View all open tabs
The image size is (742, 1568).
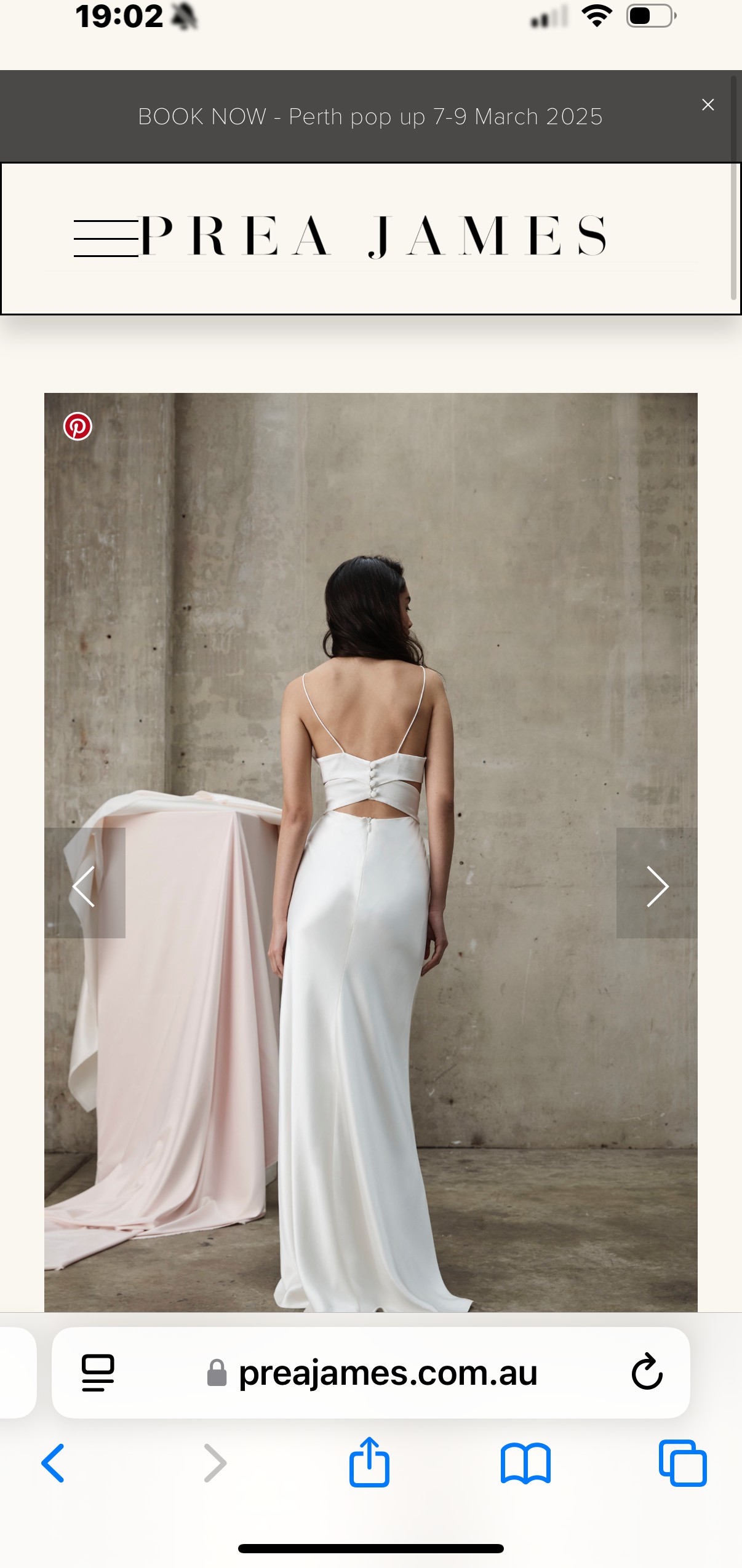click(683, 1463)
